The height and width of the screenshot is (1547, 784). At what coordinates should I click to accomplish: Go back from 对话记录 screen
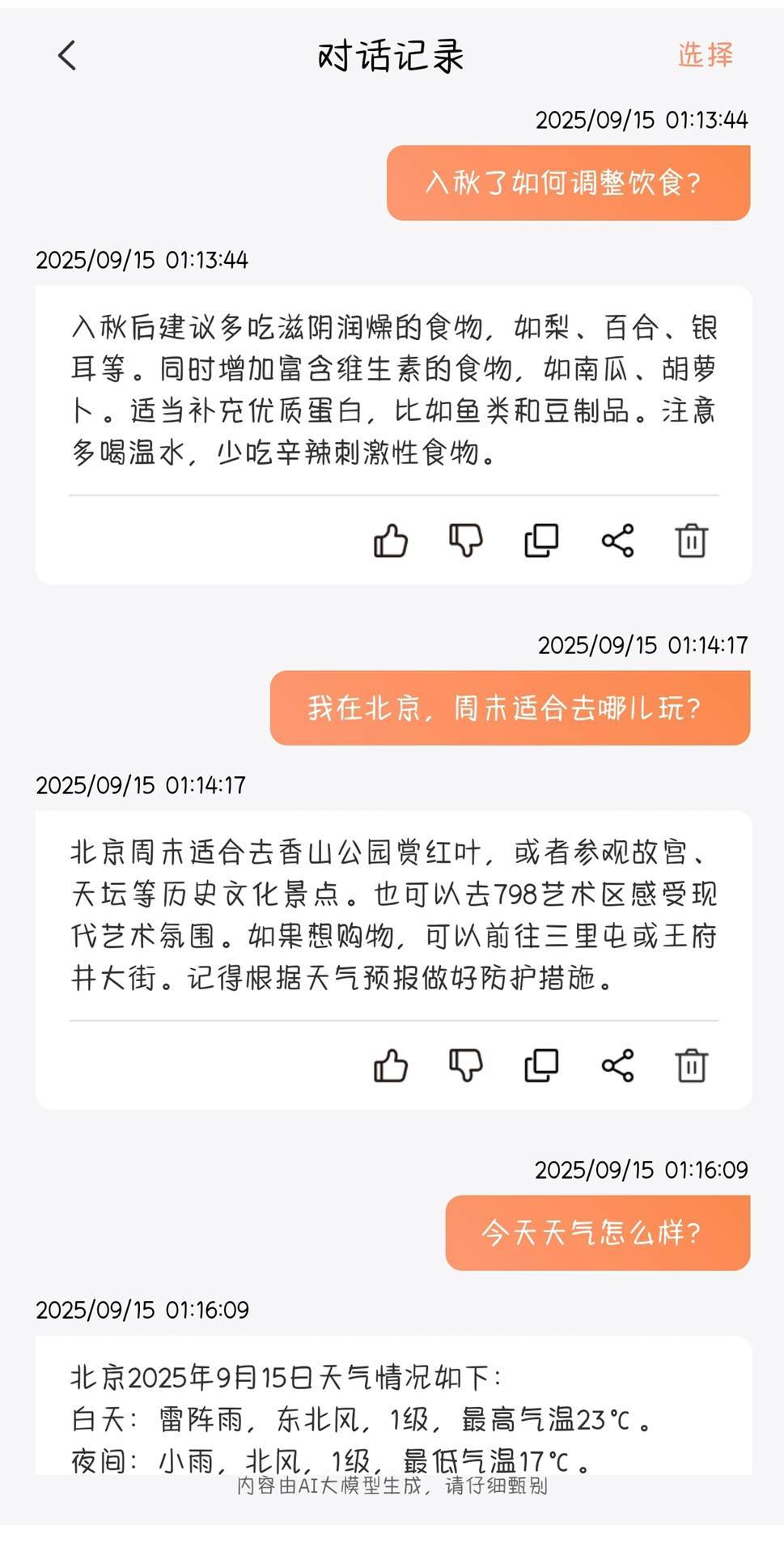click(67, 56)
